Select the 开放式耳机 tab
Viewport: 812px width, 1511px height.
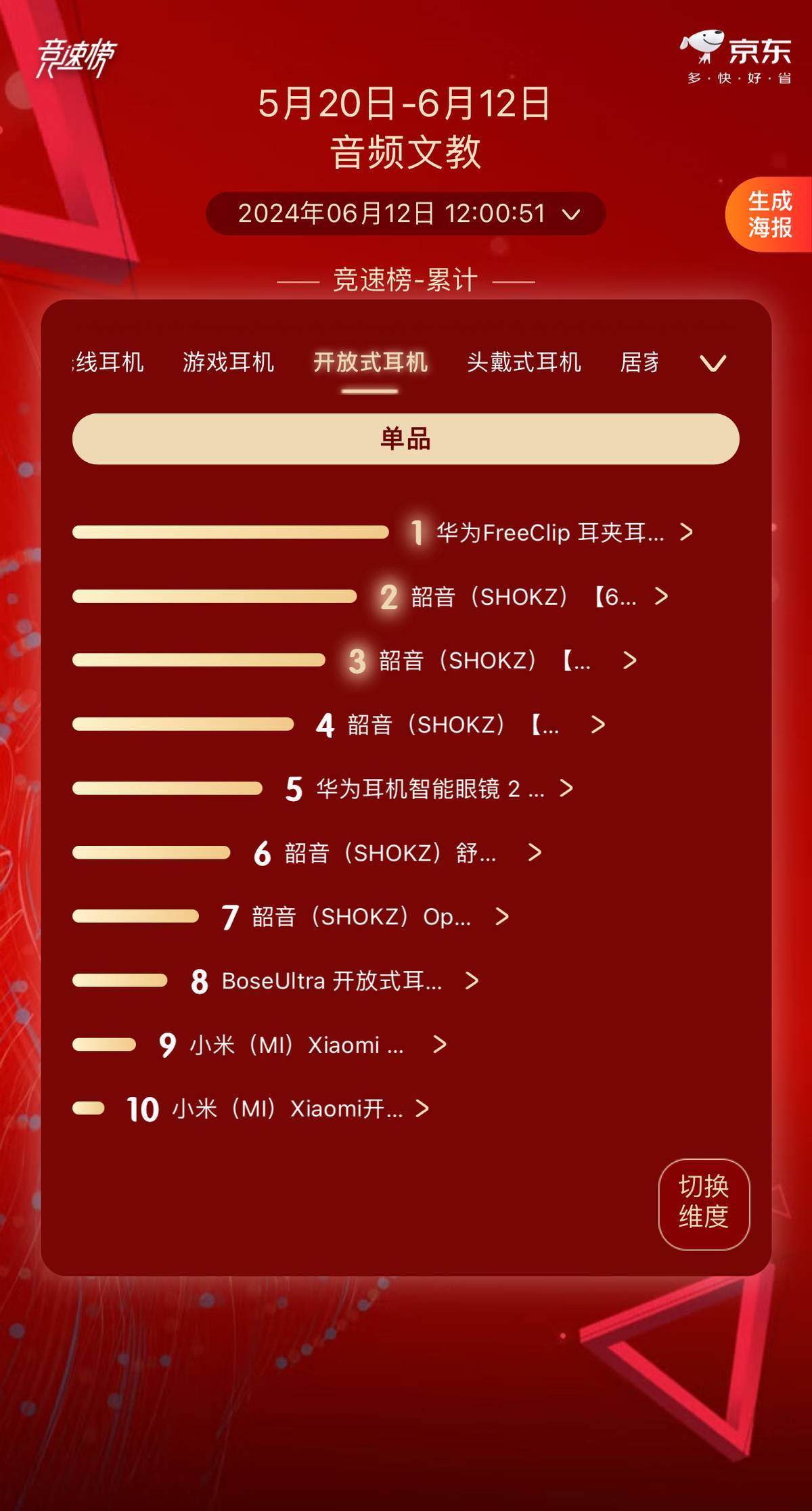coord(370,363)
